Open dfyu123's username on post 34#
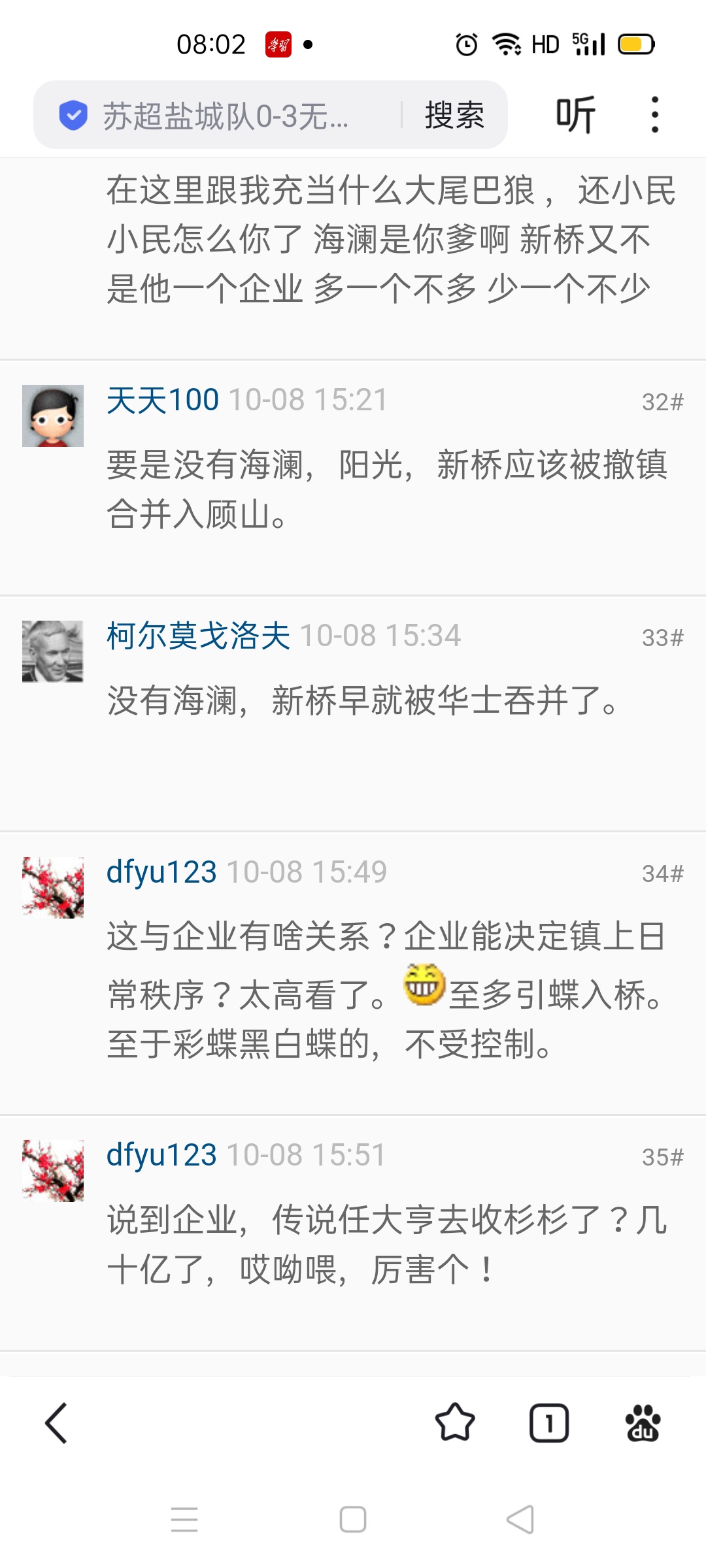 161,872
